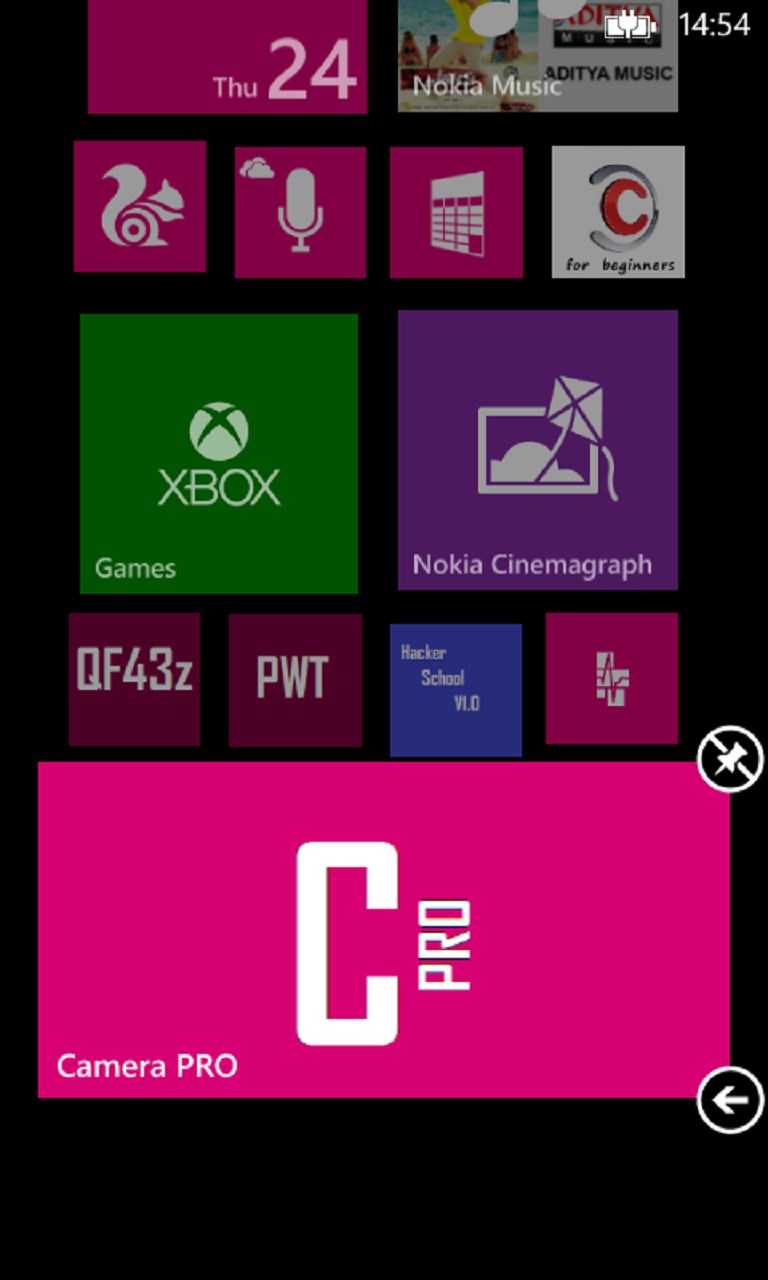Launch the Nokia Music tile
This screenshot has width=768, height=1280.
click(538, 55)
